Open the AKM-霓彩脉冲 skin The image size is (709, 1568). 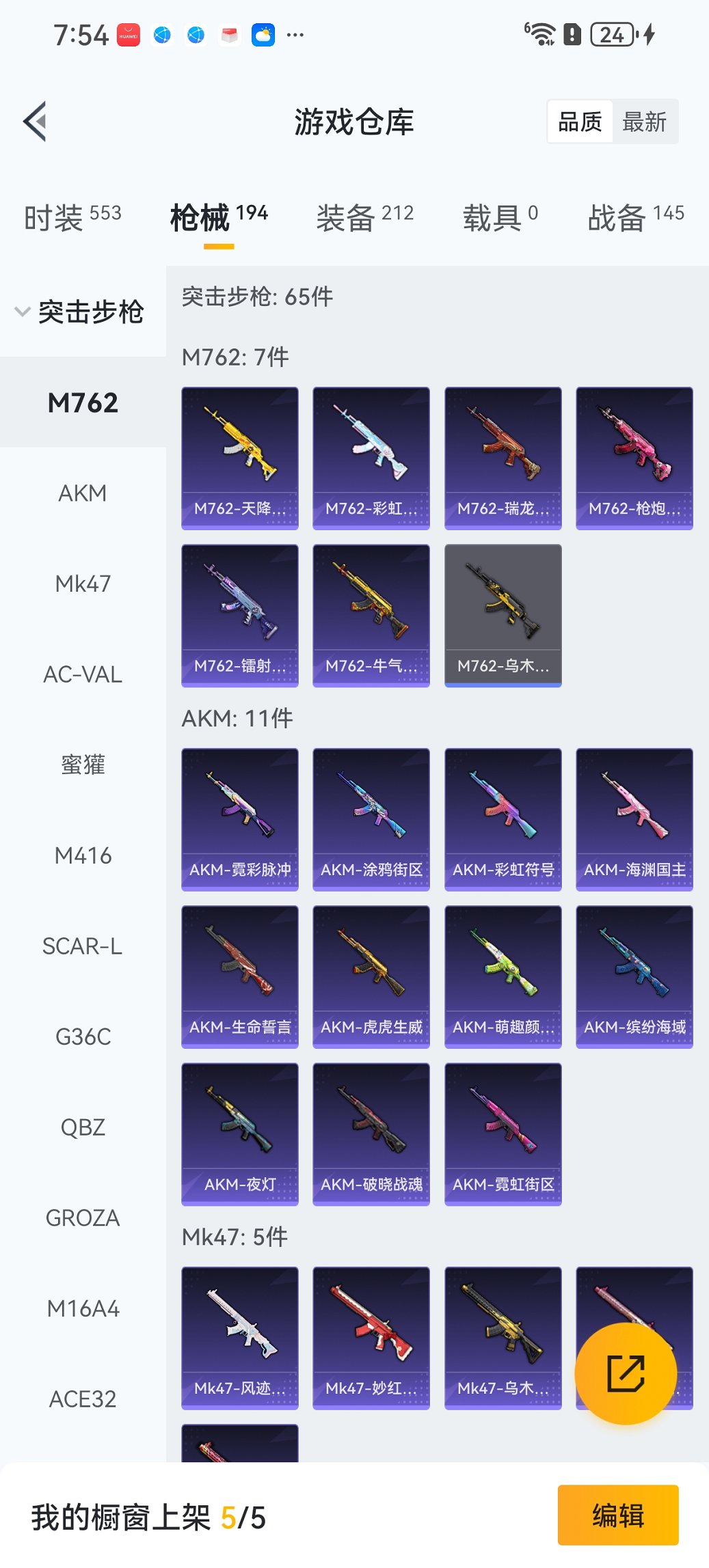click(x=240, y=819)
